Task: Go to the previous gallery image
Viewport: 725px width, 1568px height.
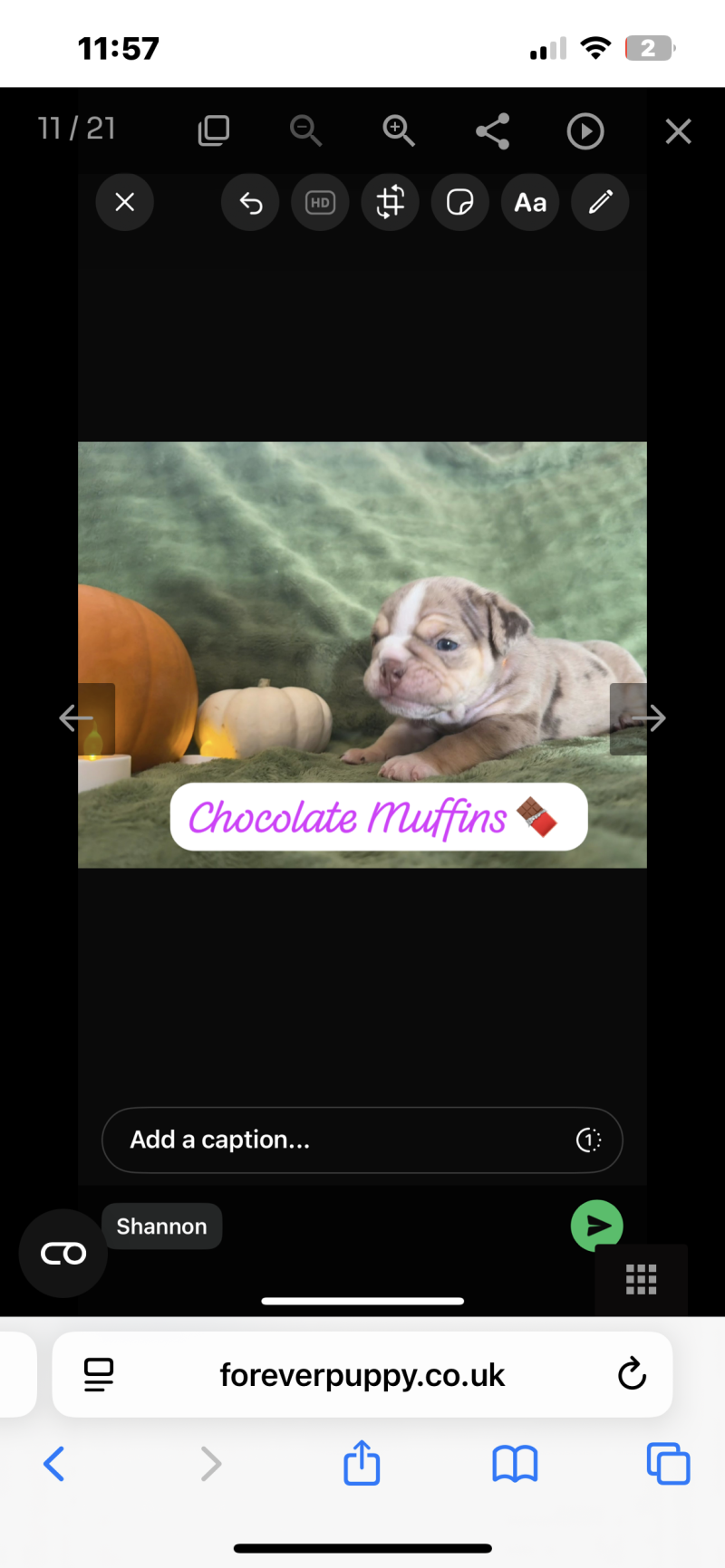Action: 76,718
